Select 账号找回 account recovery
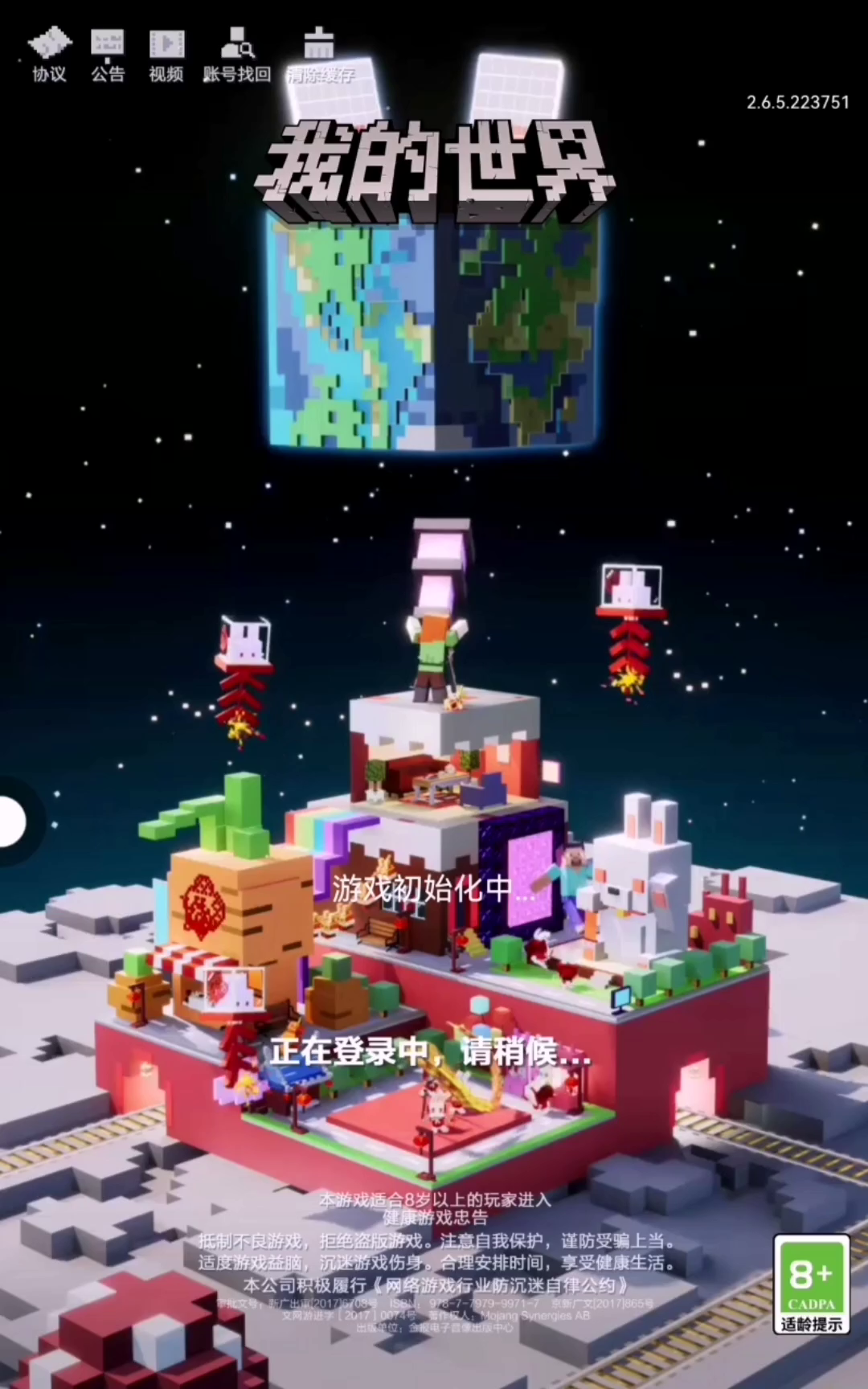The height and width of the screenshot is (1389, 868). (237, 55)
